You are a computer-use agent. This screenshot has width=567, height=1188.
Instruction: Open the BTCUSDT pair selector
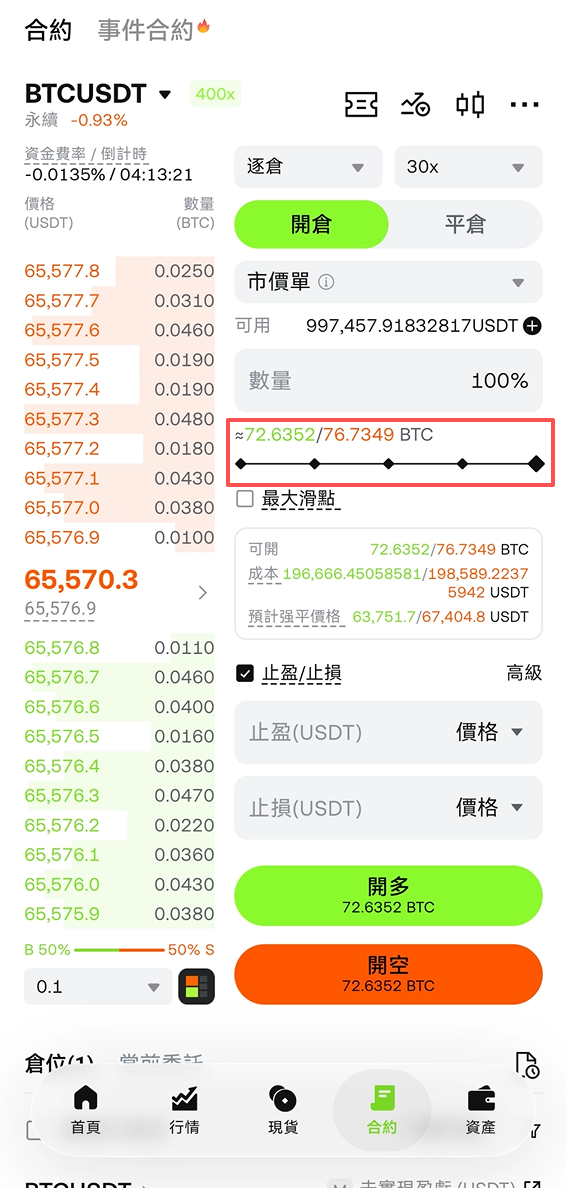point(99,94)
